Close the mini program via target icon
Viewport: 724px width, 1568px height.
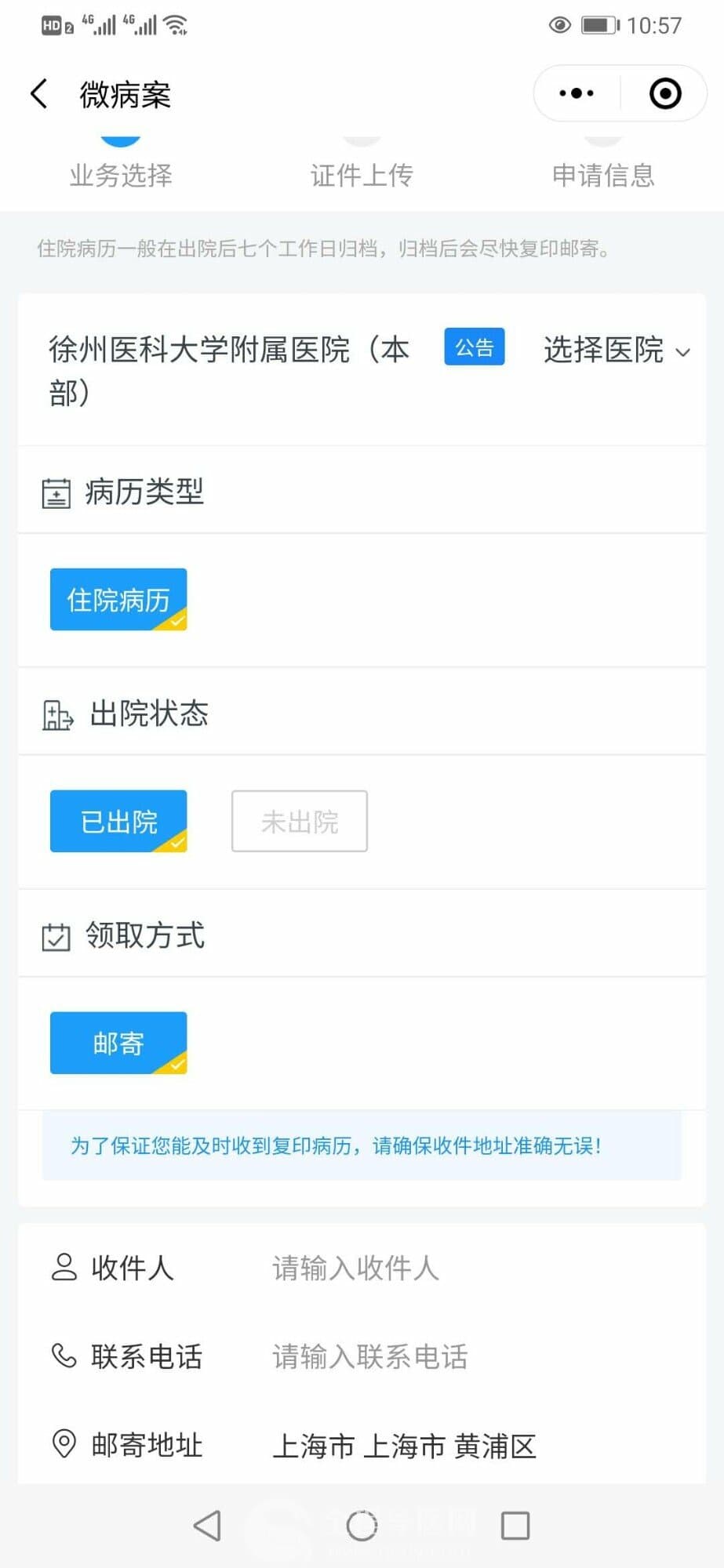click(665, 93)
